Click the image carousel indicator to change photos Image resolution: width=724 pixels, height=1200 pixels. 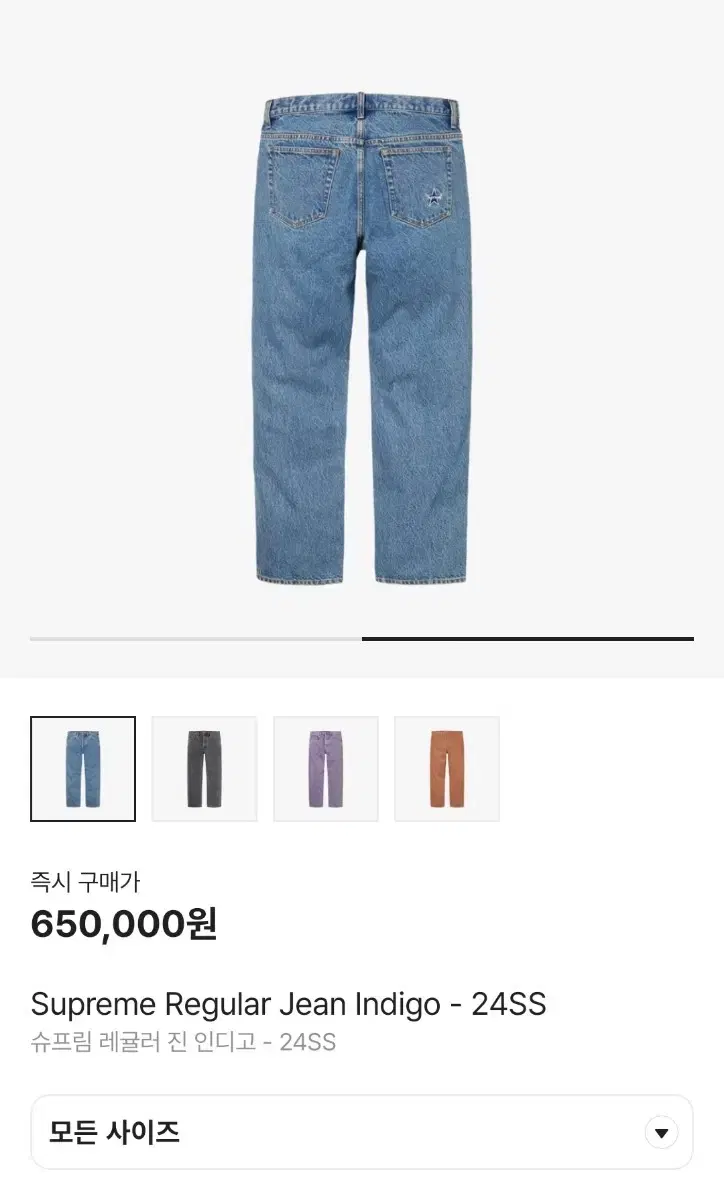click(x=362, y=637)
